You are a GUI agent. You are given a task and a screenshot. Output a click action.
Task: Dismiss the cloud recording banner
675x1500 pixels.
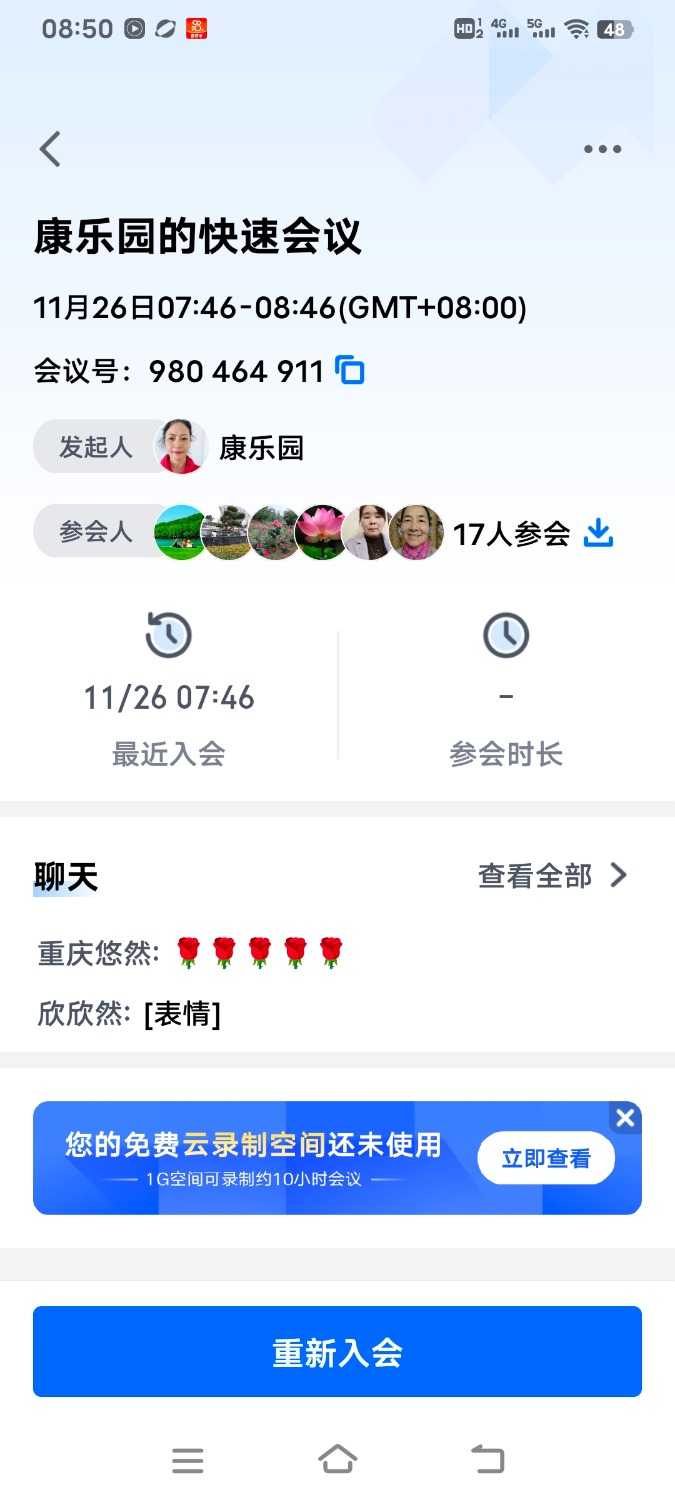[625, 1118]
